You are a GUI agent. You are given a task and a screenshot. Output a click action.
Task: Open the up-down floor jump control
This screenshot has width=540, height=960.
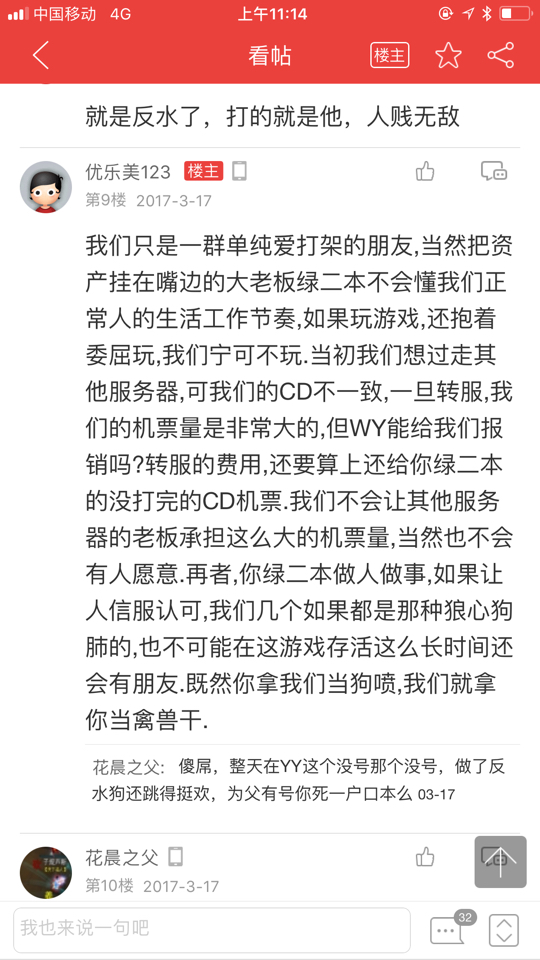pos(503,930)
